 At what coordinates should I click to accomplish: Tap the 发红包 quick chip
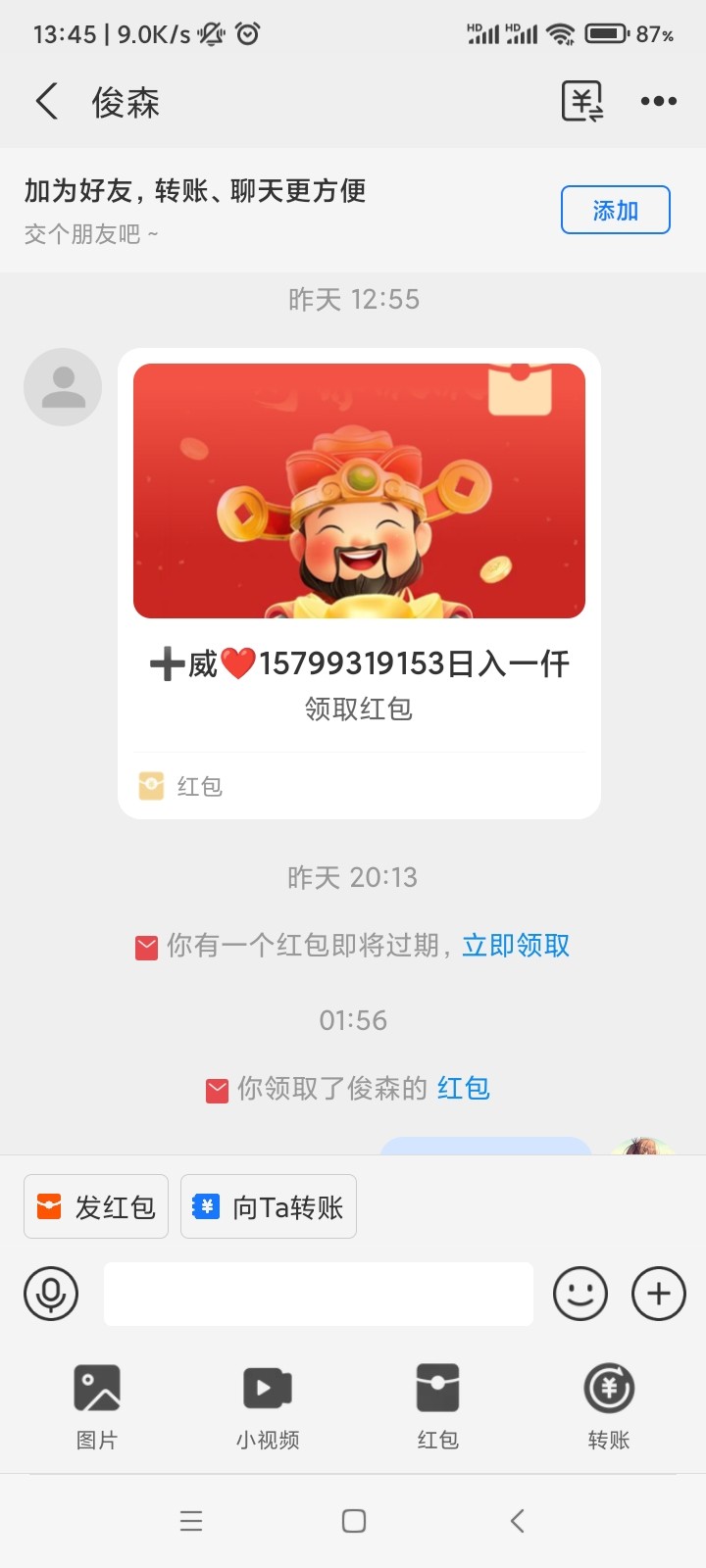96,1207
